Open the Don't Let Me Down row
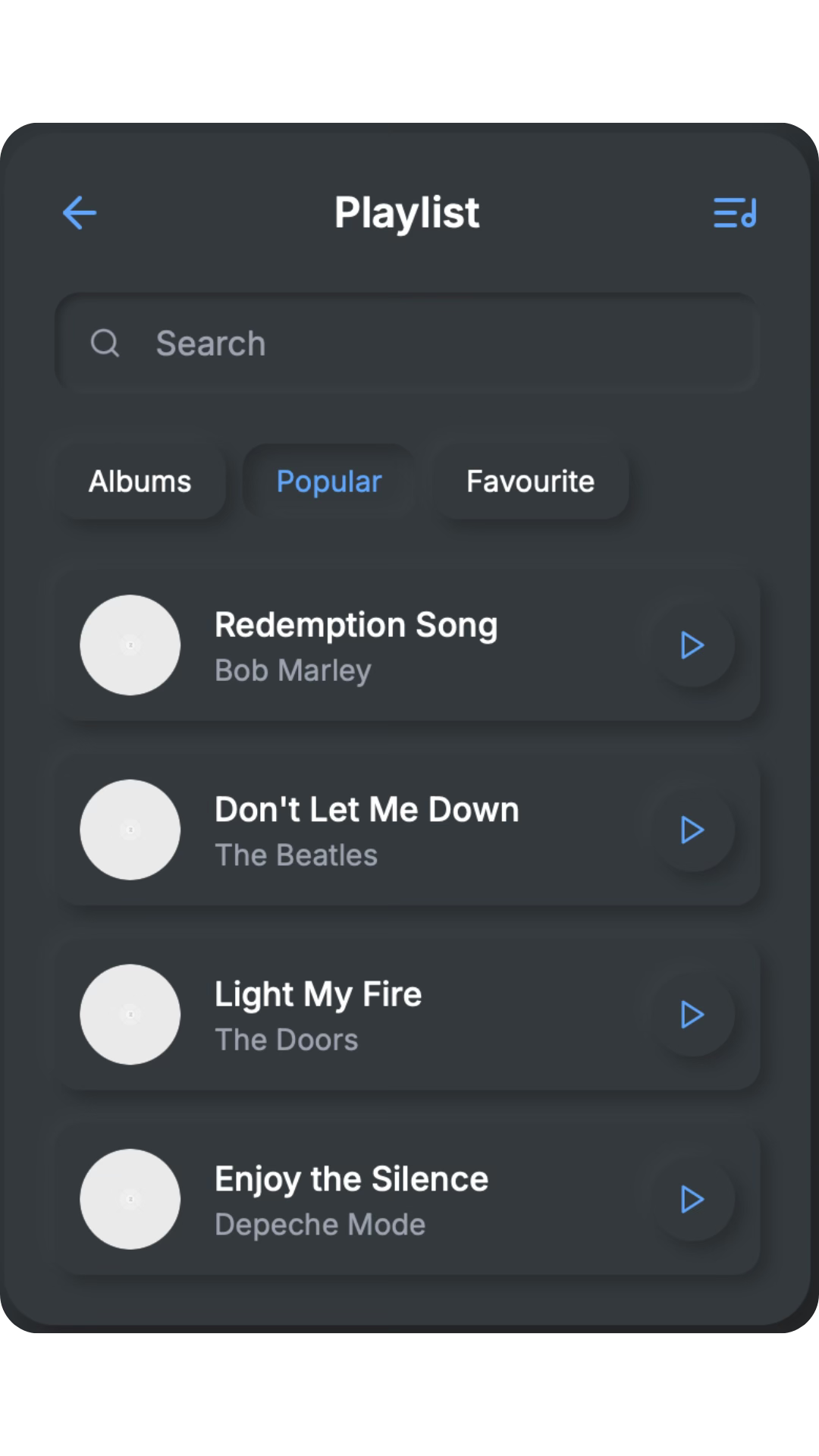 click(x=408, y=830)
